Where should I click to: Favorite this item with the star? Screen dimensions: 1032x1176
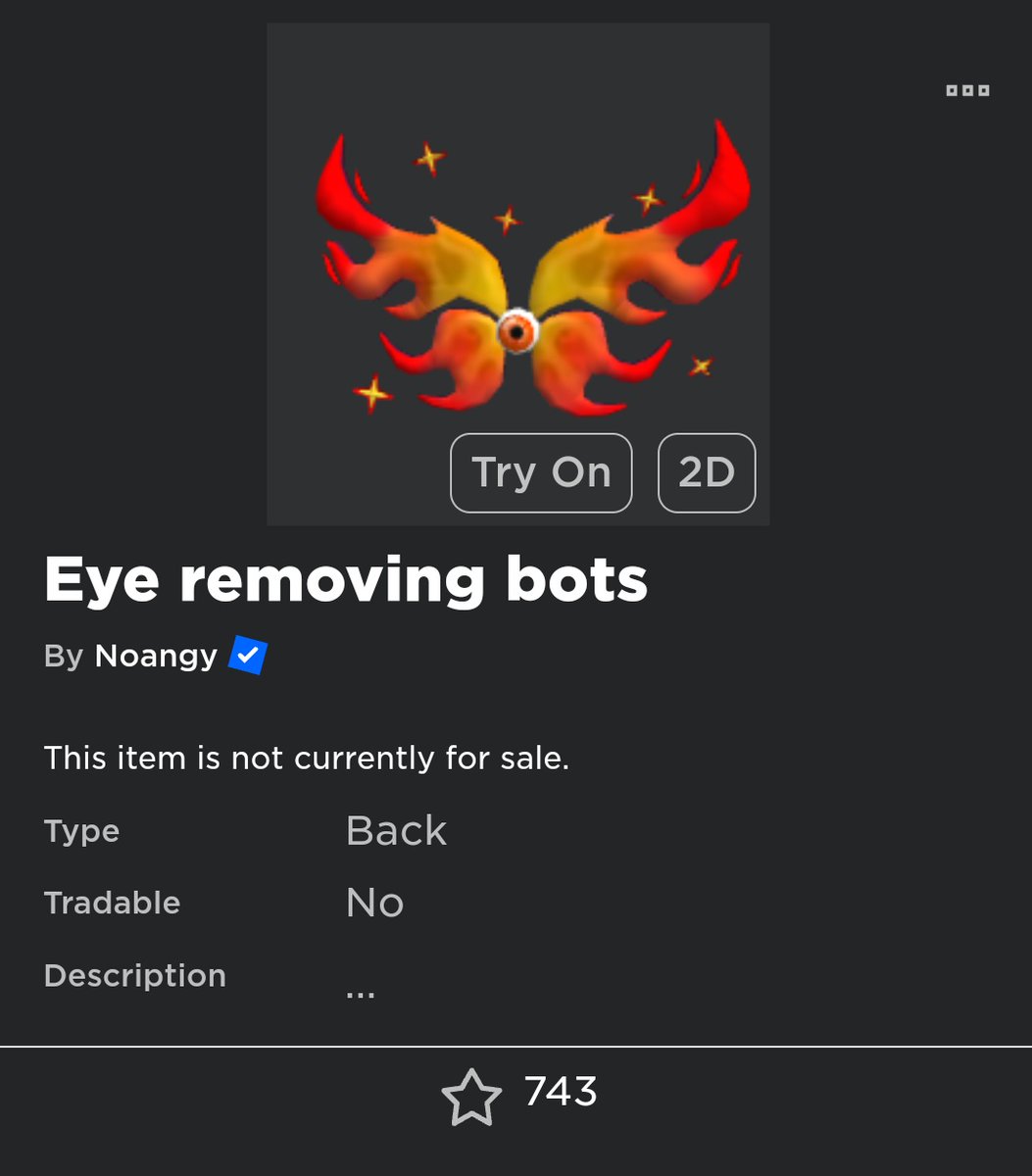click(471, 1097)
